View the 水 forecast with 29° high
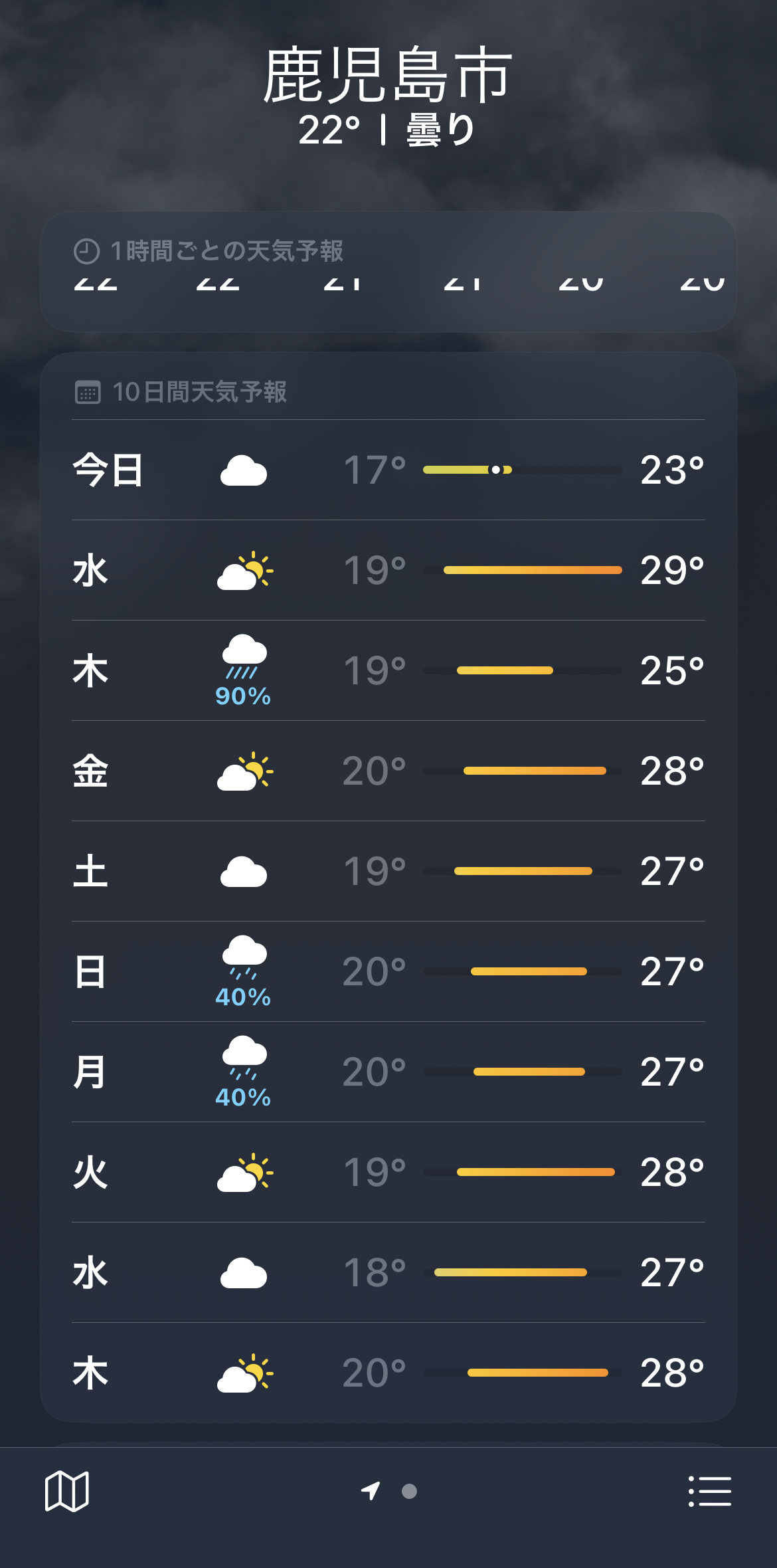Screen dimensions: 777x1568 click(x=388, y=570)
